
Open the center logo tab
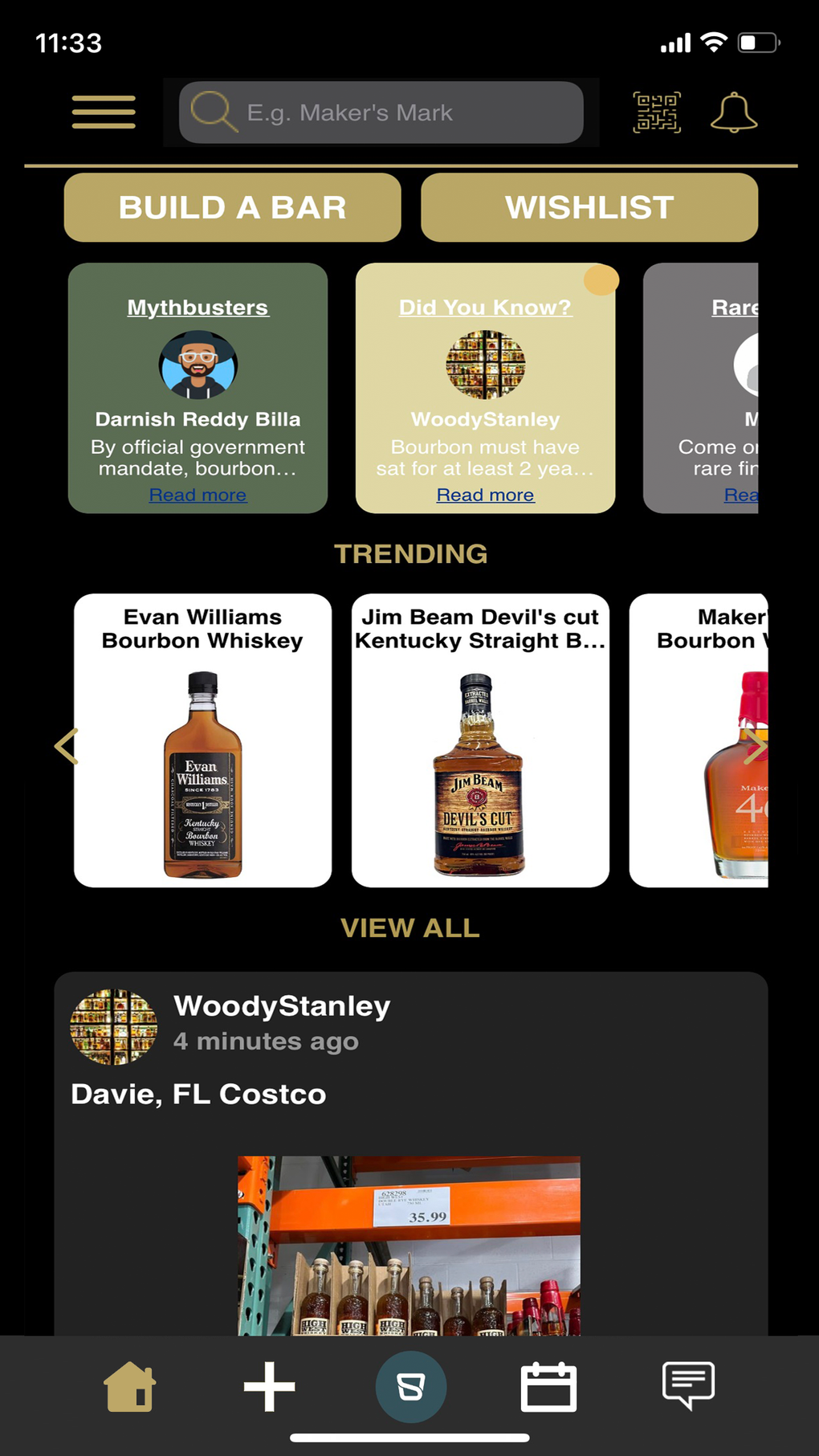410,1386
